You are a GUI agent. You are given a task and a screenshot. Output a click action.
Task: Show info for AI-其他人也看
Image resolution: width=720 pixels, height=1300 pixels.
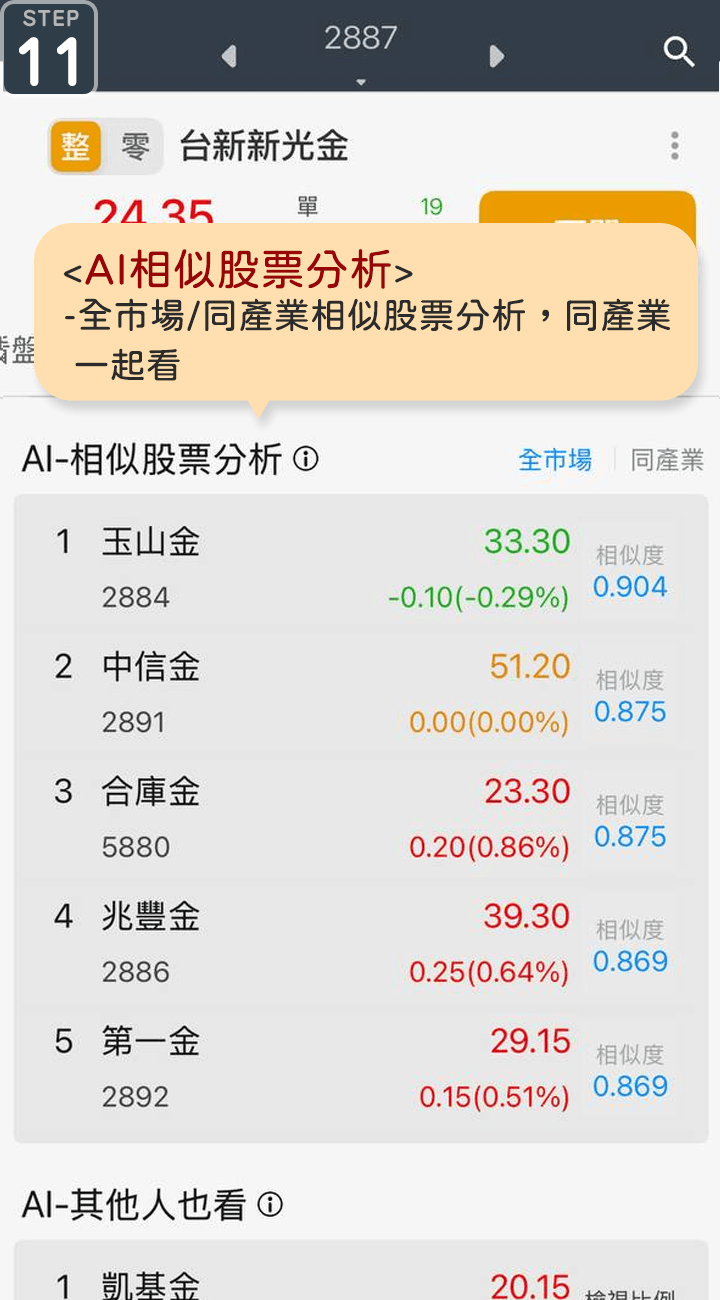coord(270,1204)
